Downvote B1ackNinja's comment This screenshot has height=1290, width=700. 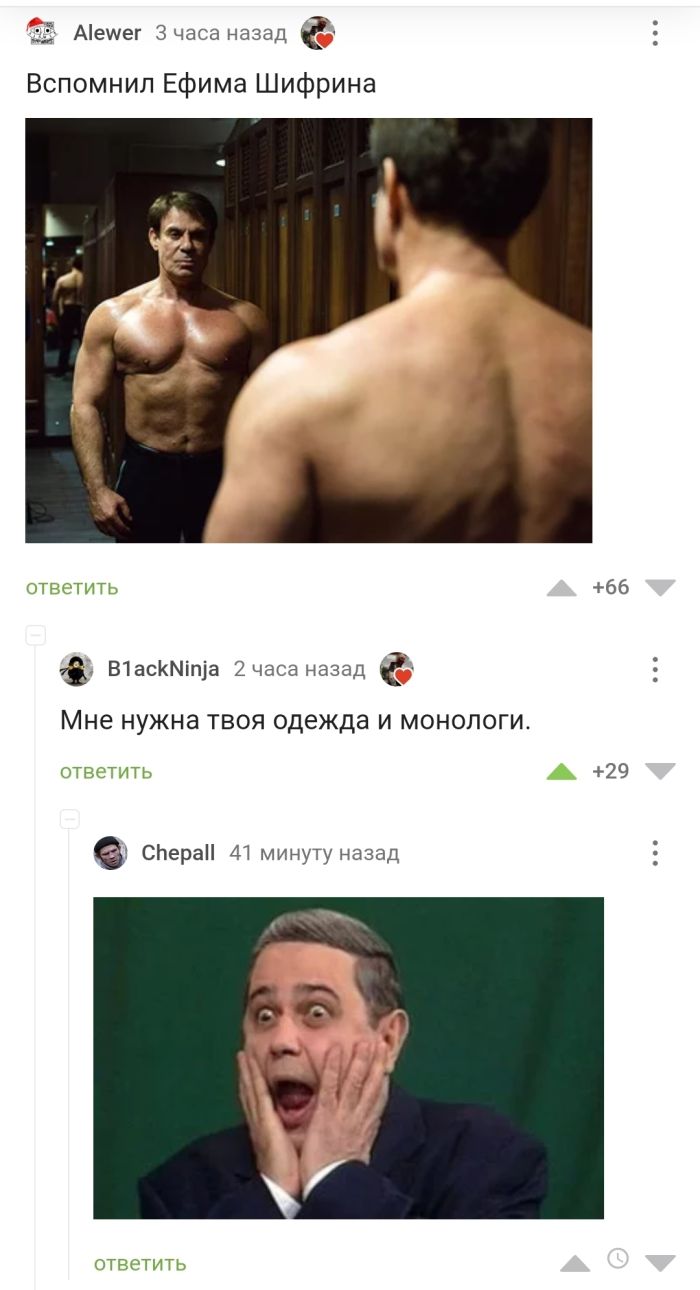click(x=660, y=771)
